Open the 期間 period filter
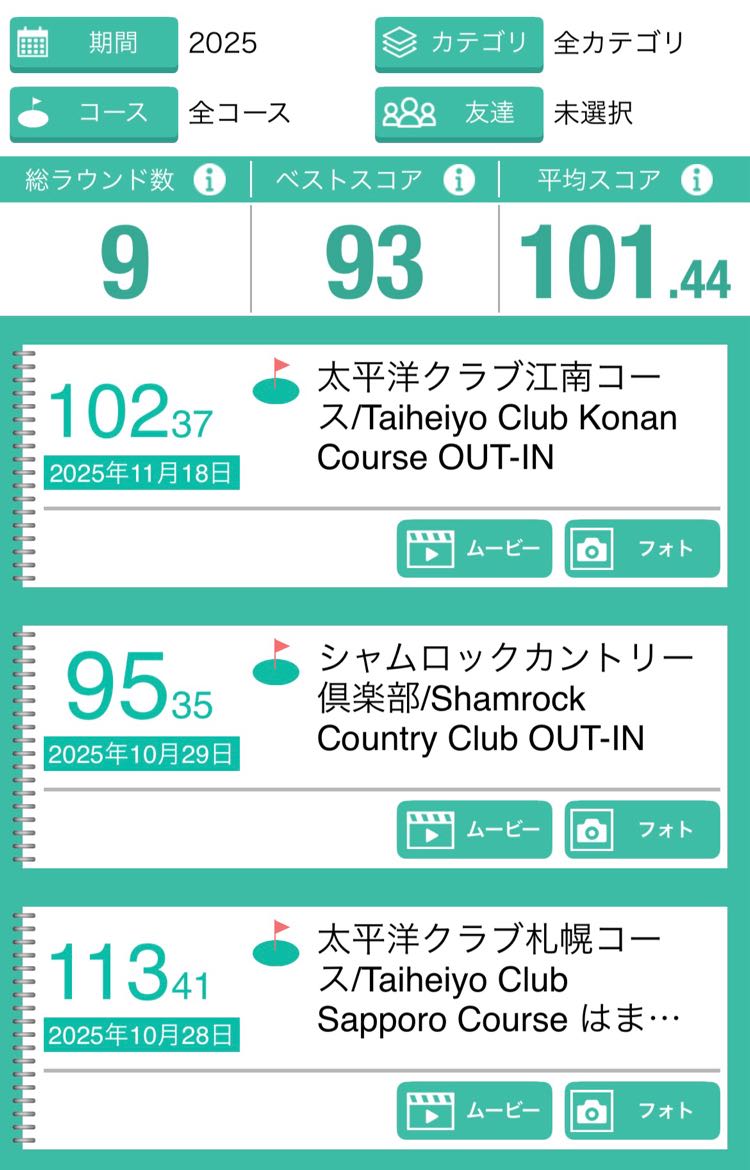The height and width of the screenshot is (1170, 750). coord(94,44)
